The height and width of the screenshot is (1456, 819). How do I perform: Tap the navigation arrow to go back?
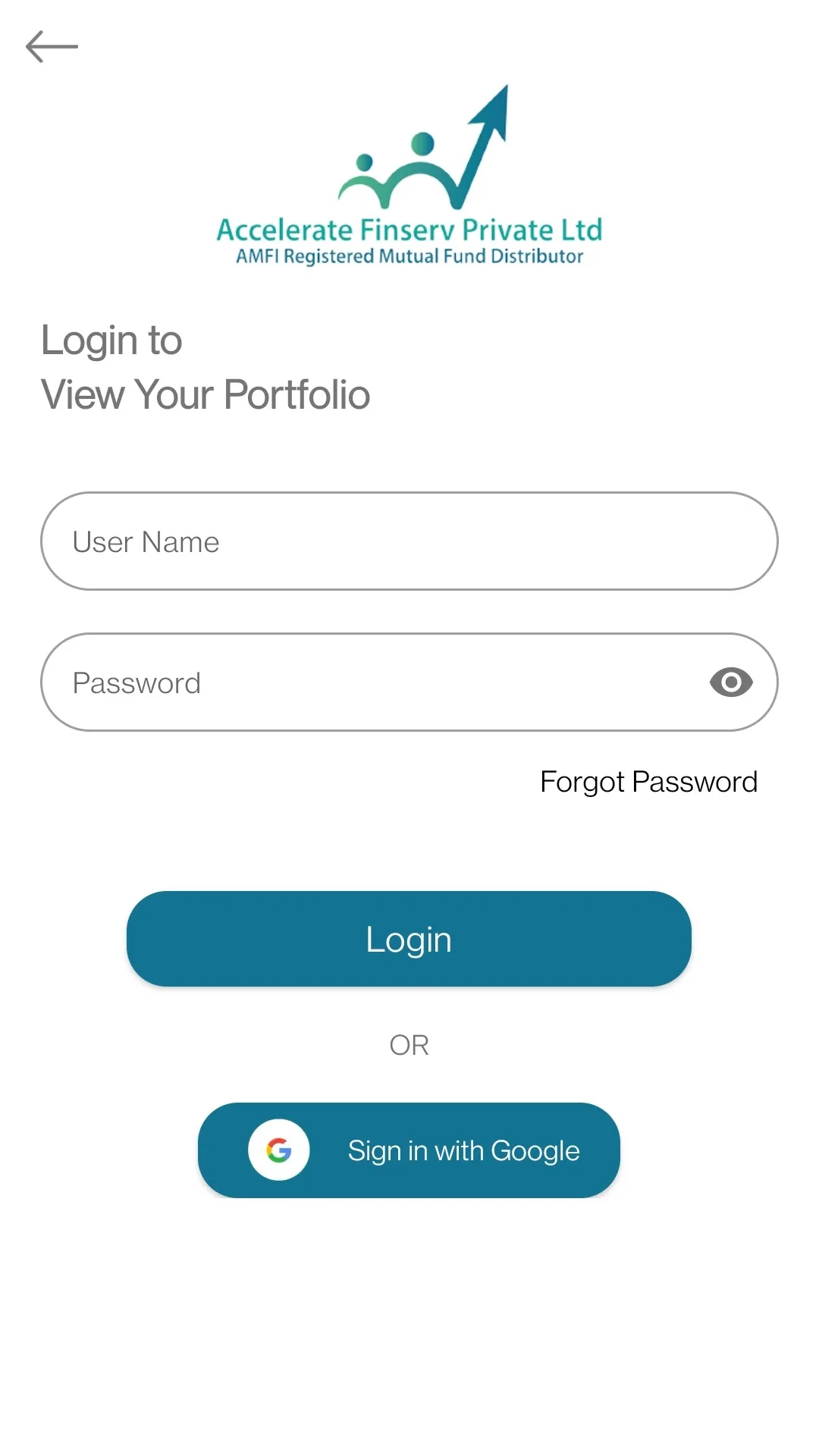tap(52, 45)
